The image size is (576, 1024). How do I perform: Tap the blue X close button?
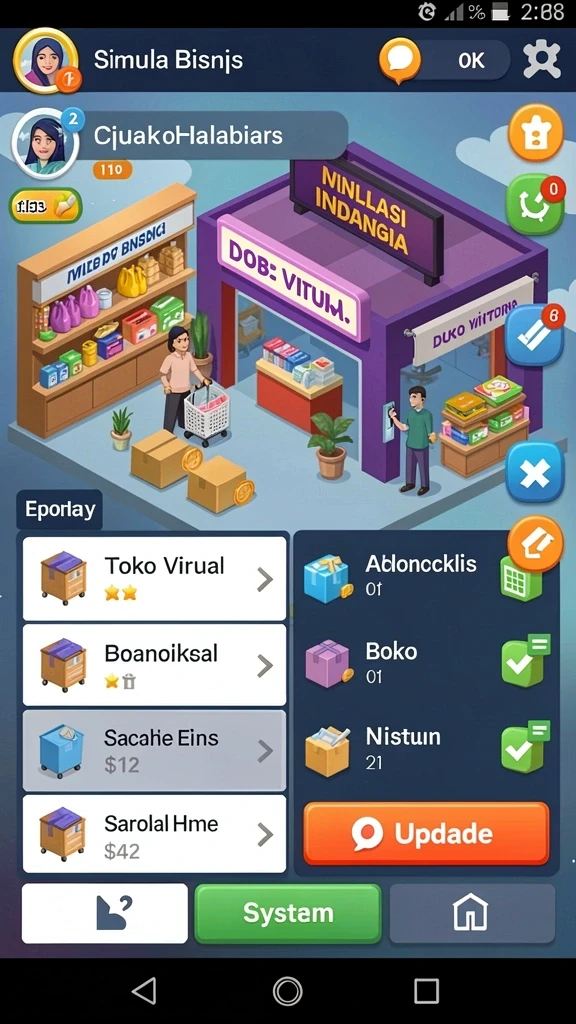coord(535,472)
